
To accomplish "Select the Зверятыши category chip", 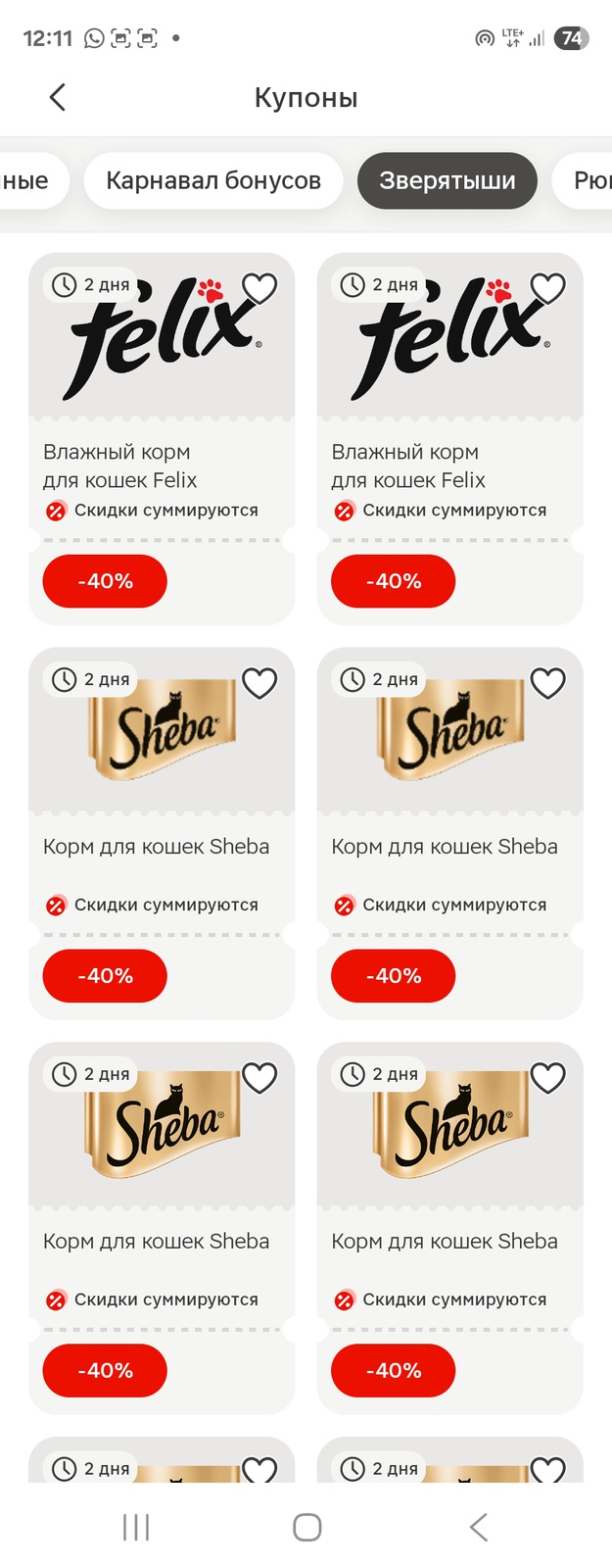I will point(447,180).
